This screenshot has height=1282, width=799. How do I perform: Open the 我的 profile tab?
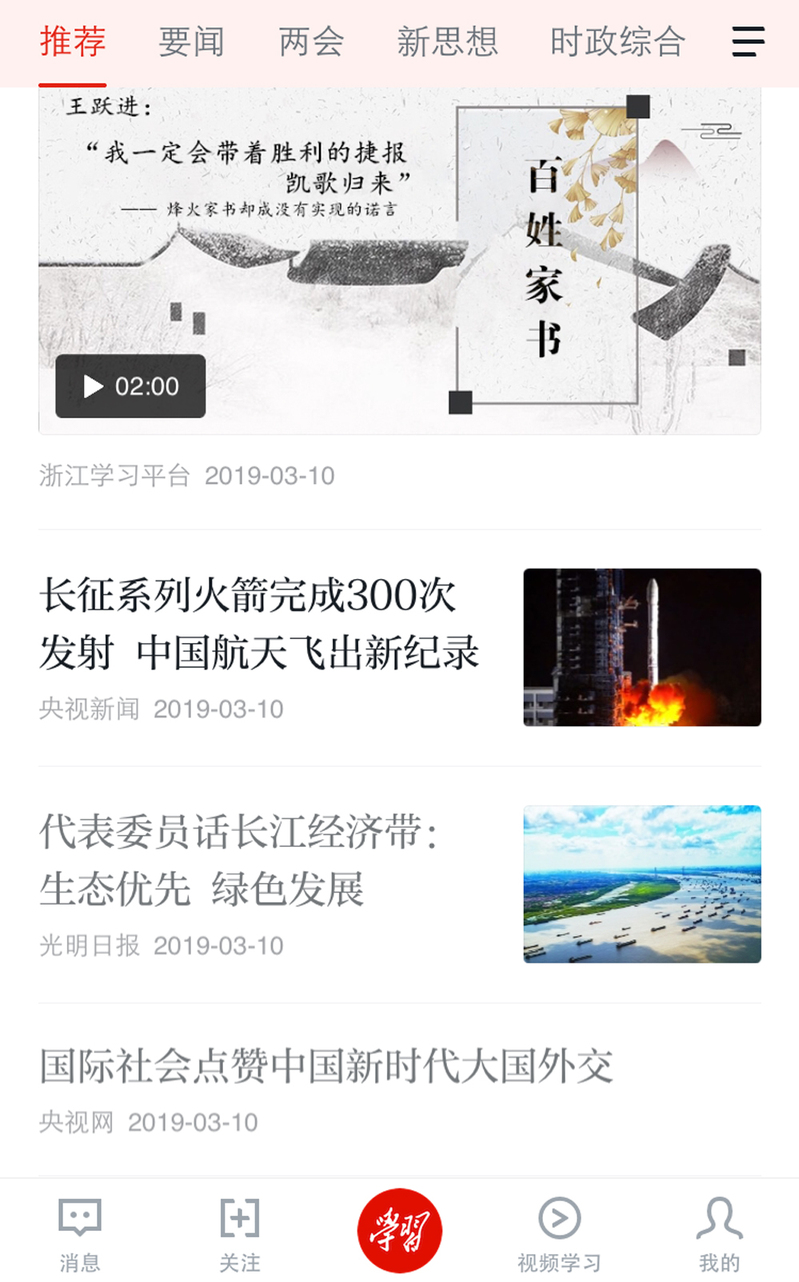point(720,1234)
